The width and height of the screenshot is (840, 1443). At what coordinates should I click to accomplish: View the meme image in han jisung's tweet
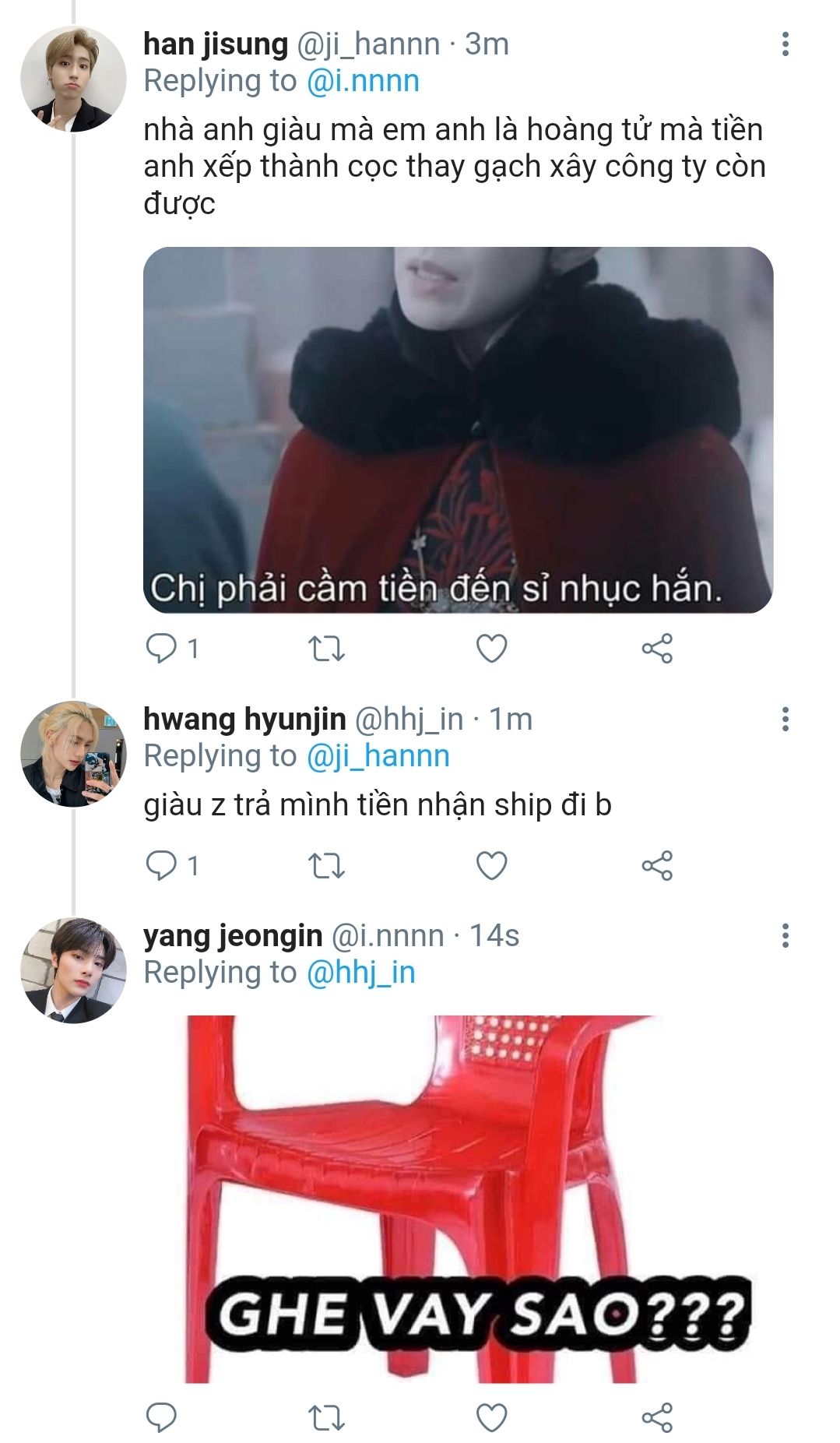coord(458,430)
